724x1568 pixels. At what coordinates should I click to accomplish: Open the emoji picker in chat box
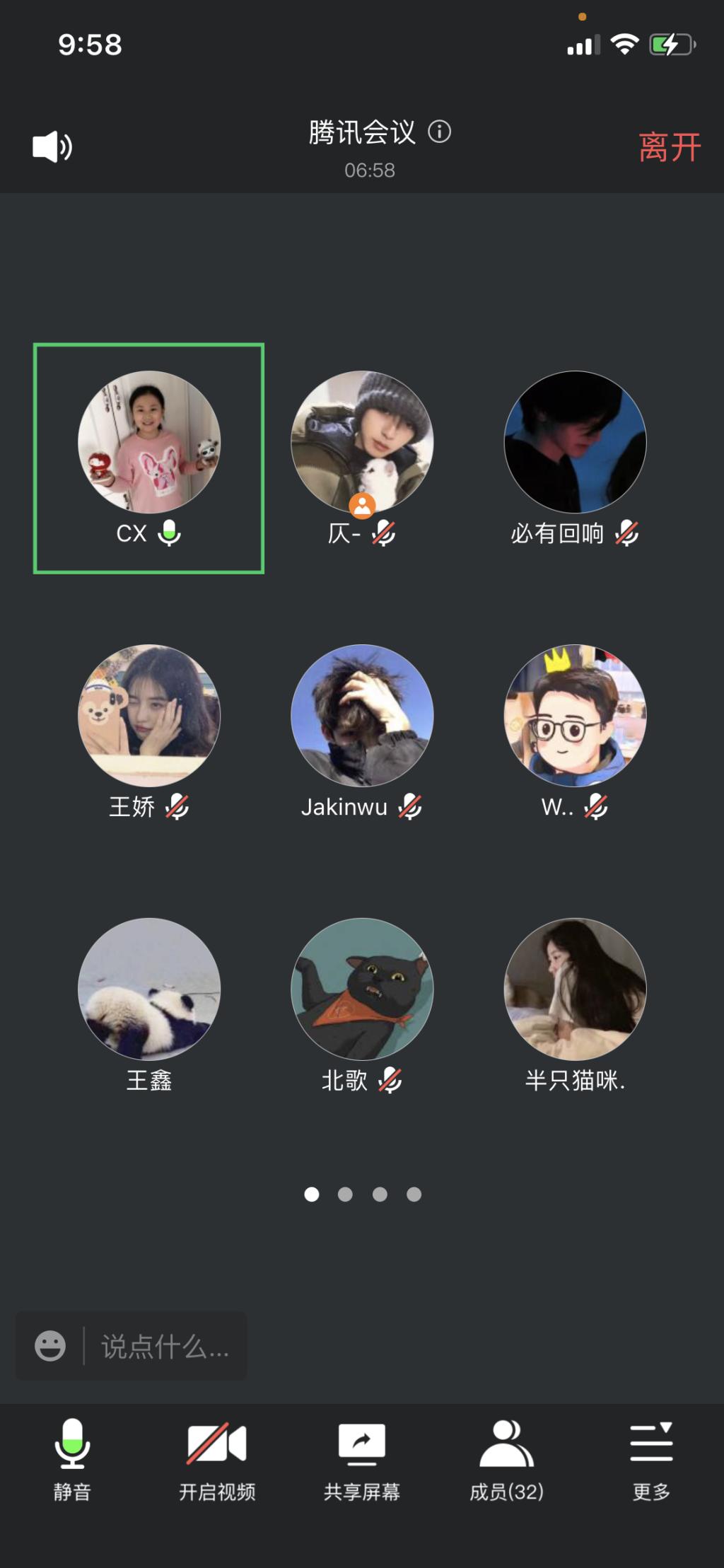pos(50,1345)
